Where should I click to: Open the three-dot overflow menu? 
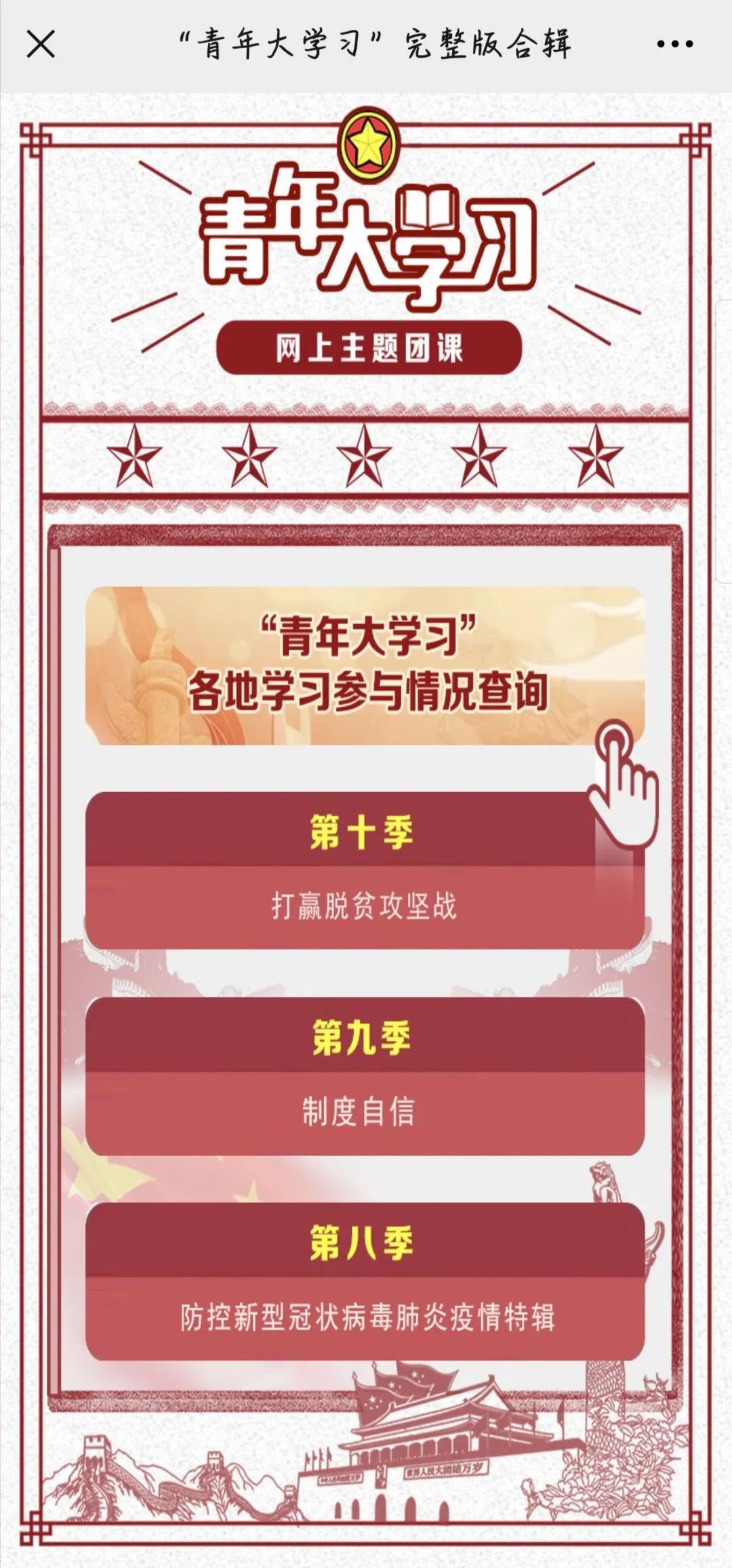[674, 45]
